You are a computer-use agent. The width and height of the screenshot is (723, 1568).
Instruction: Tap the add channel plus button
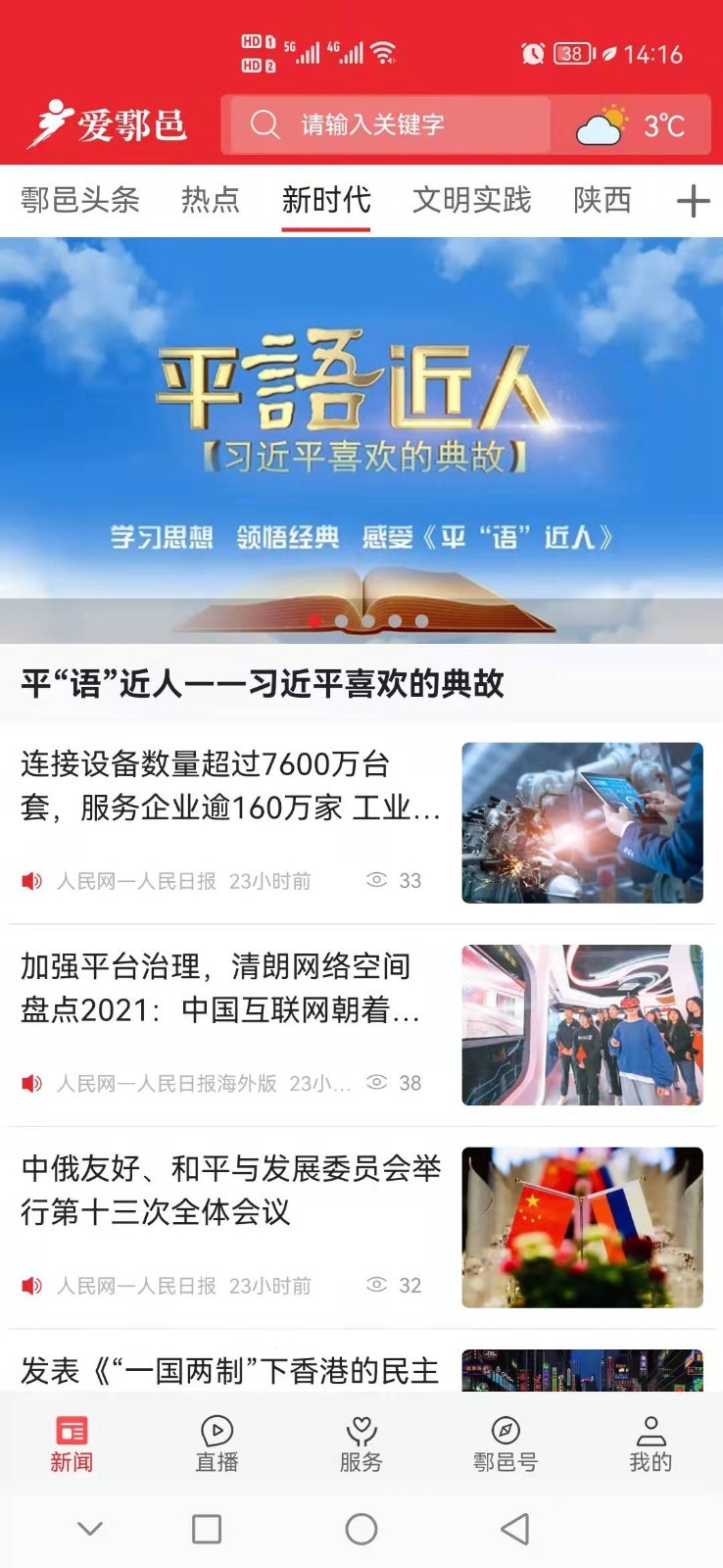pos(692,199)
